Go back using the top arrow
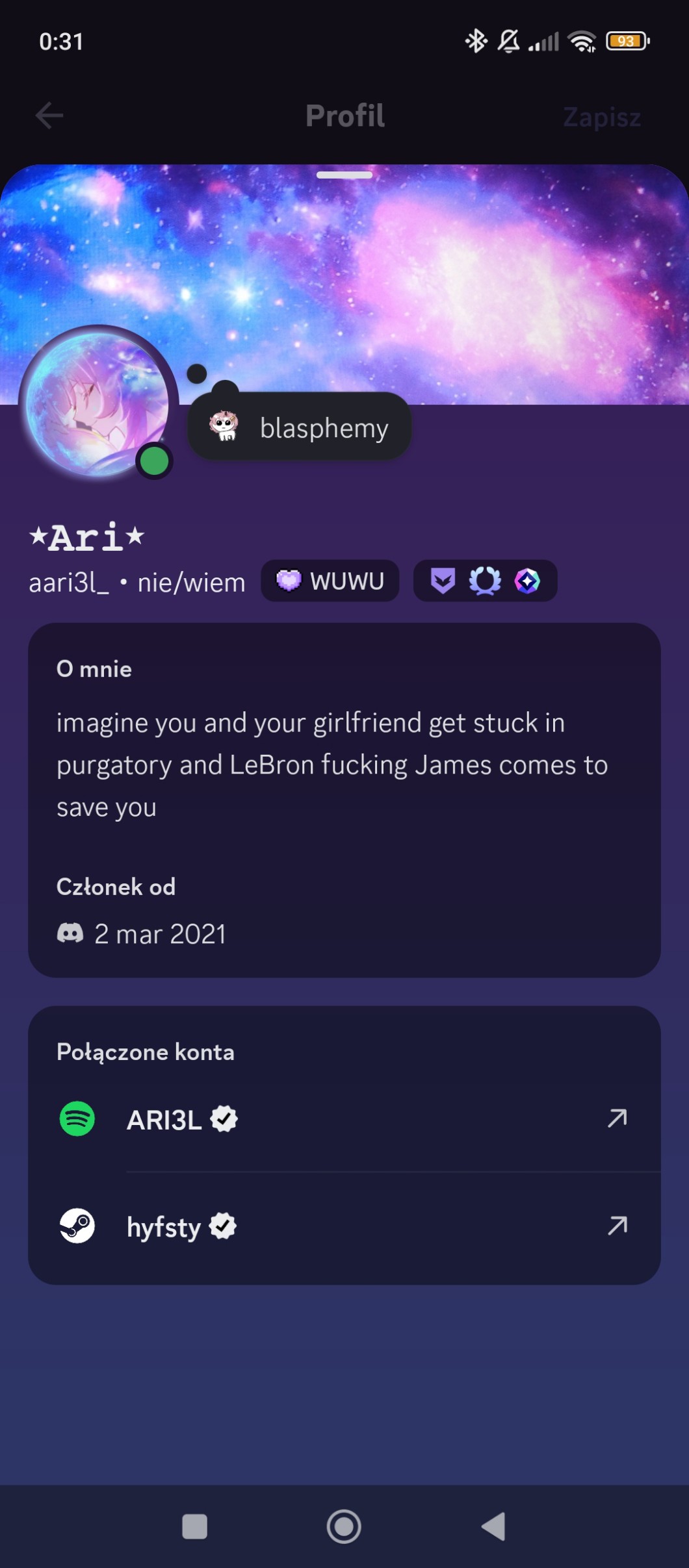Screen dimensions: 689x1568 click(49, 116)
